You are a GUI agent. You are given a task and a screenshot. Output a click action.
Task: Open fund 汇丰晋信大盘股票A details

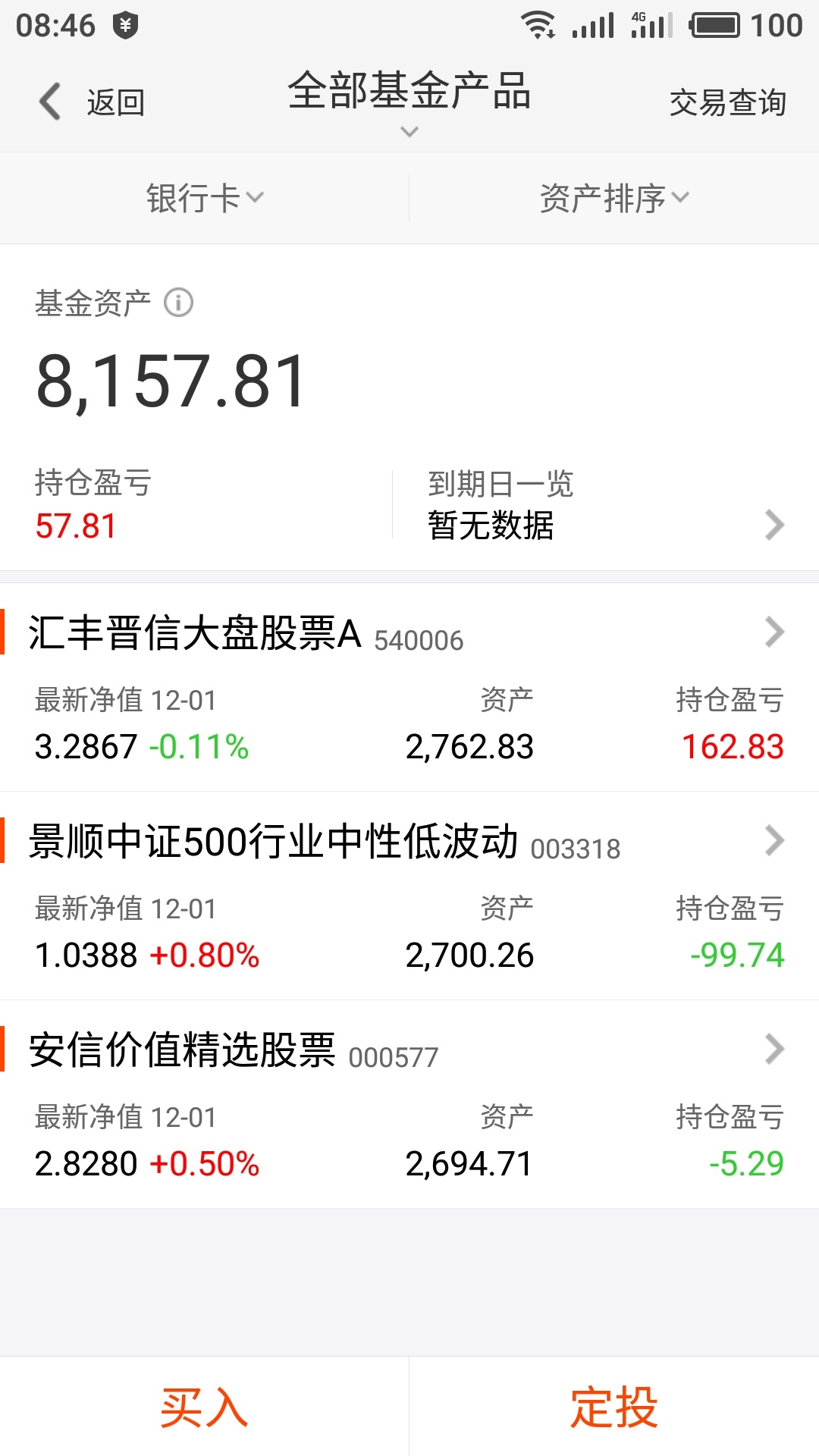(409, 687)
